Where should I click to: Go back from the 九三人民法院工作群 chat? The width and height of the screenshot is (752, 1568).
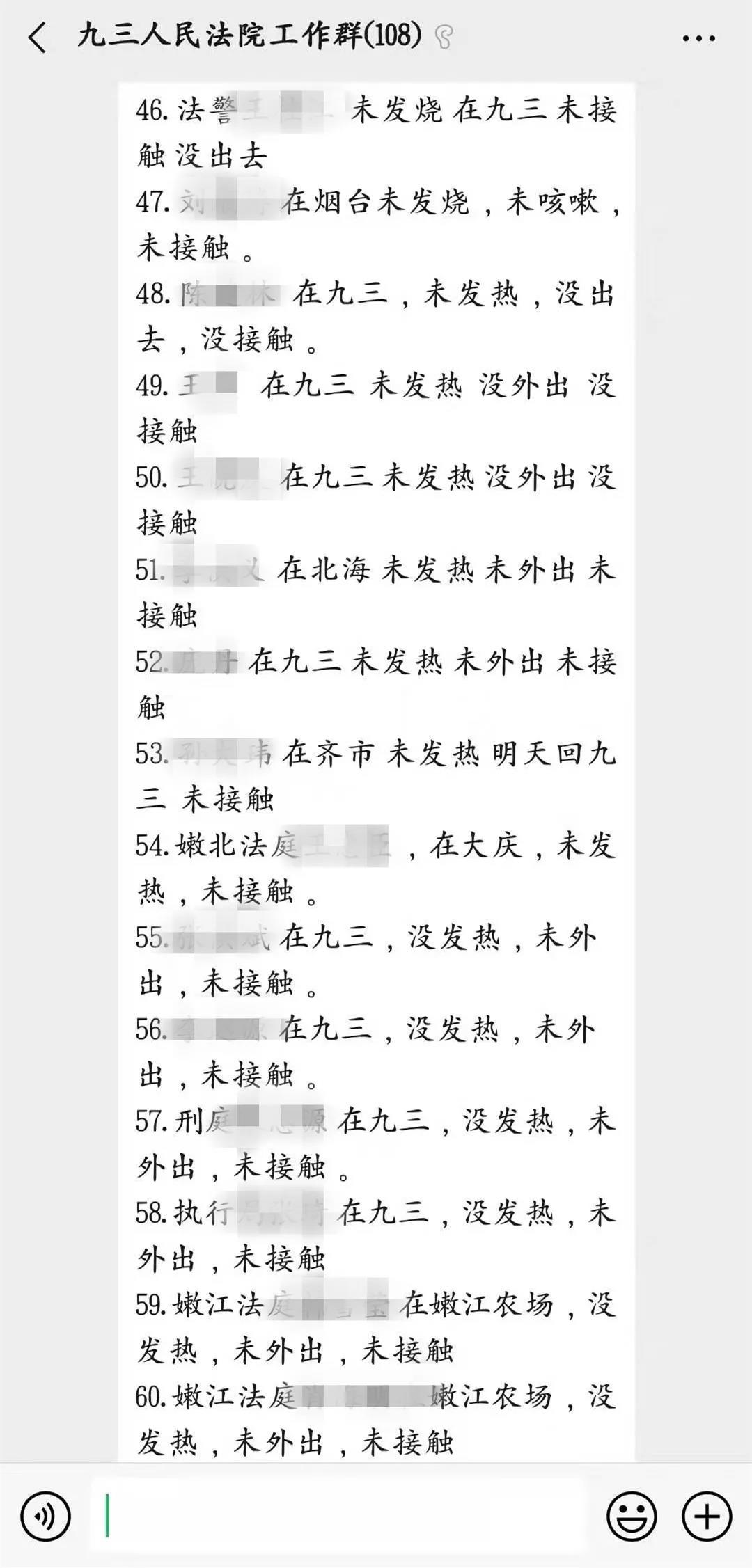click(38, 37)
